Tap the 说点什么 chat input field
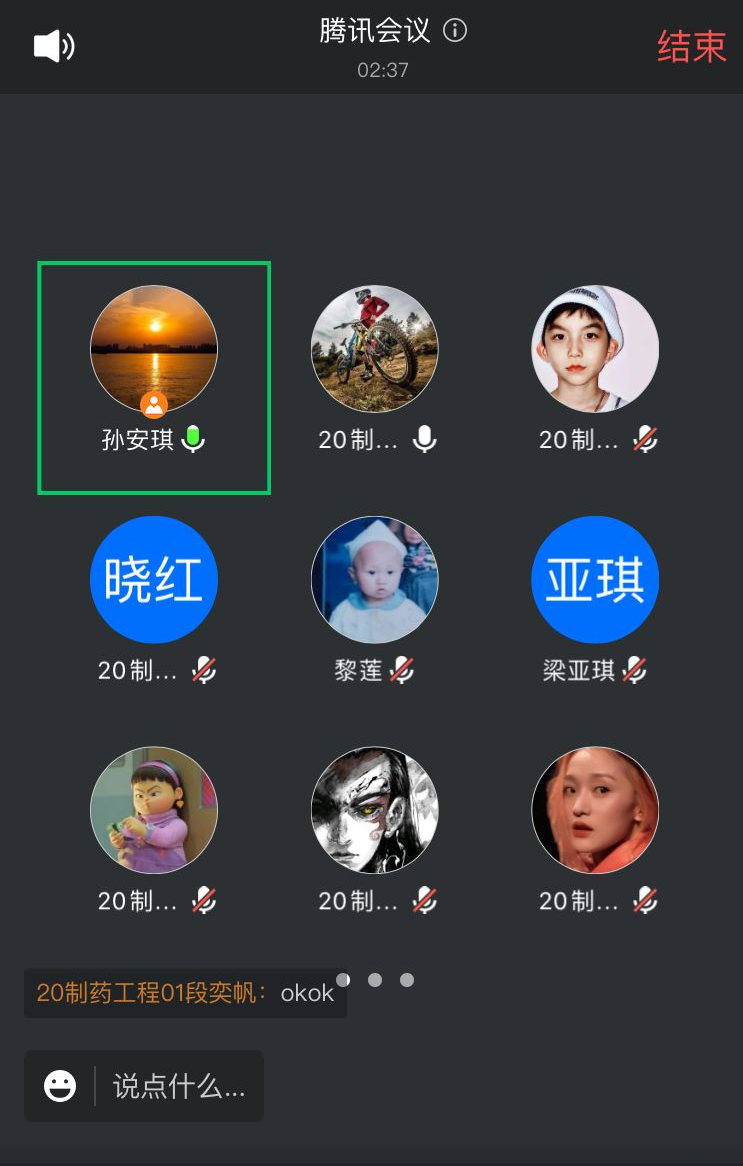 (178, 1086)
